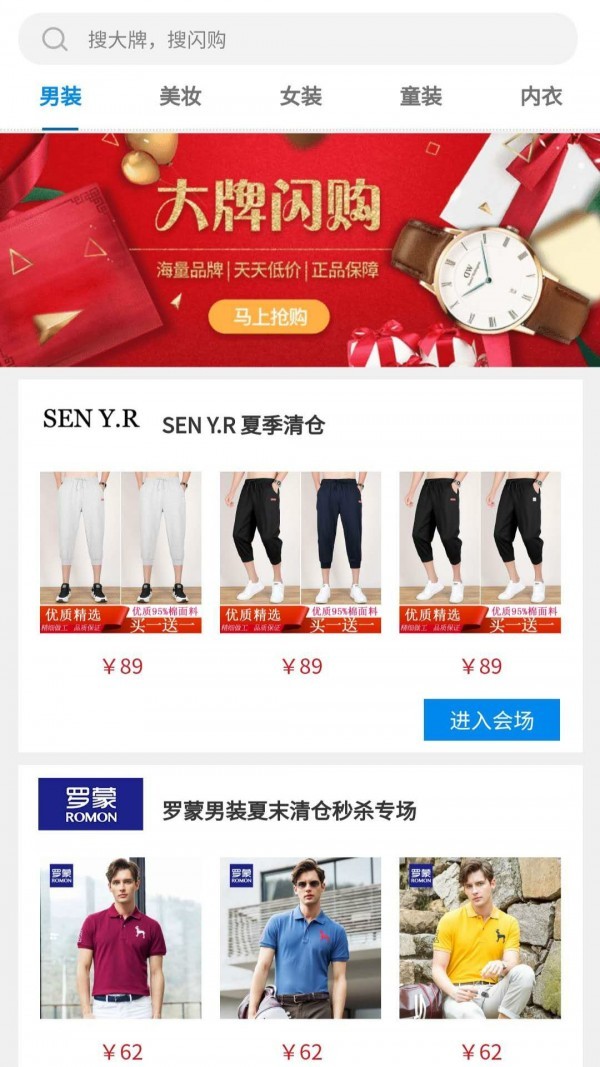
Task: Open the black and navy pants product
Action: click(300, 552)
